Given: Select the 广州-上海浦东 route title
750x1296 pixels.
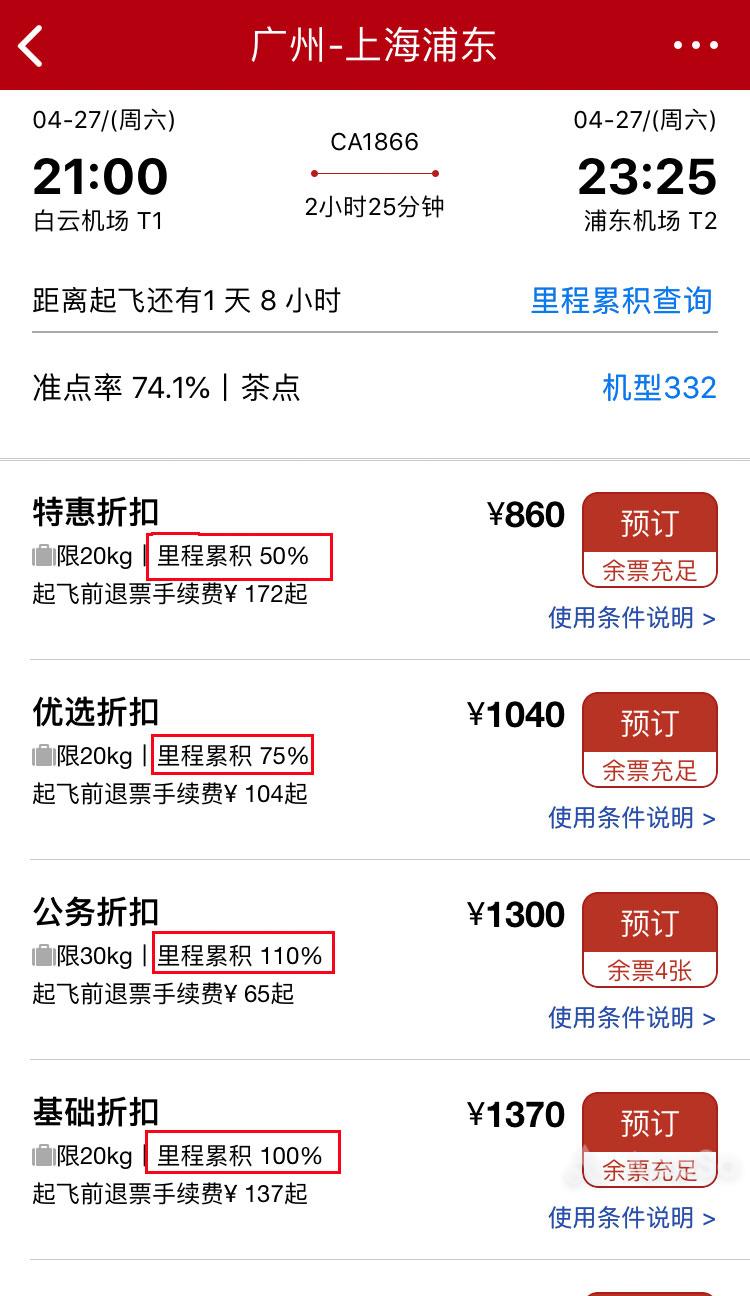Looking at the screenshot, I should pyautogui.click(x=375, y=46).
